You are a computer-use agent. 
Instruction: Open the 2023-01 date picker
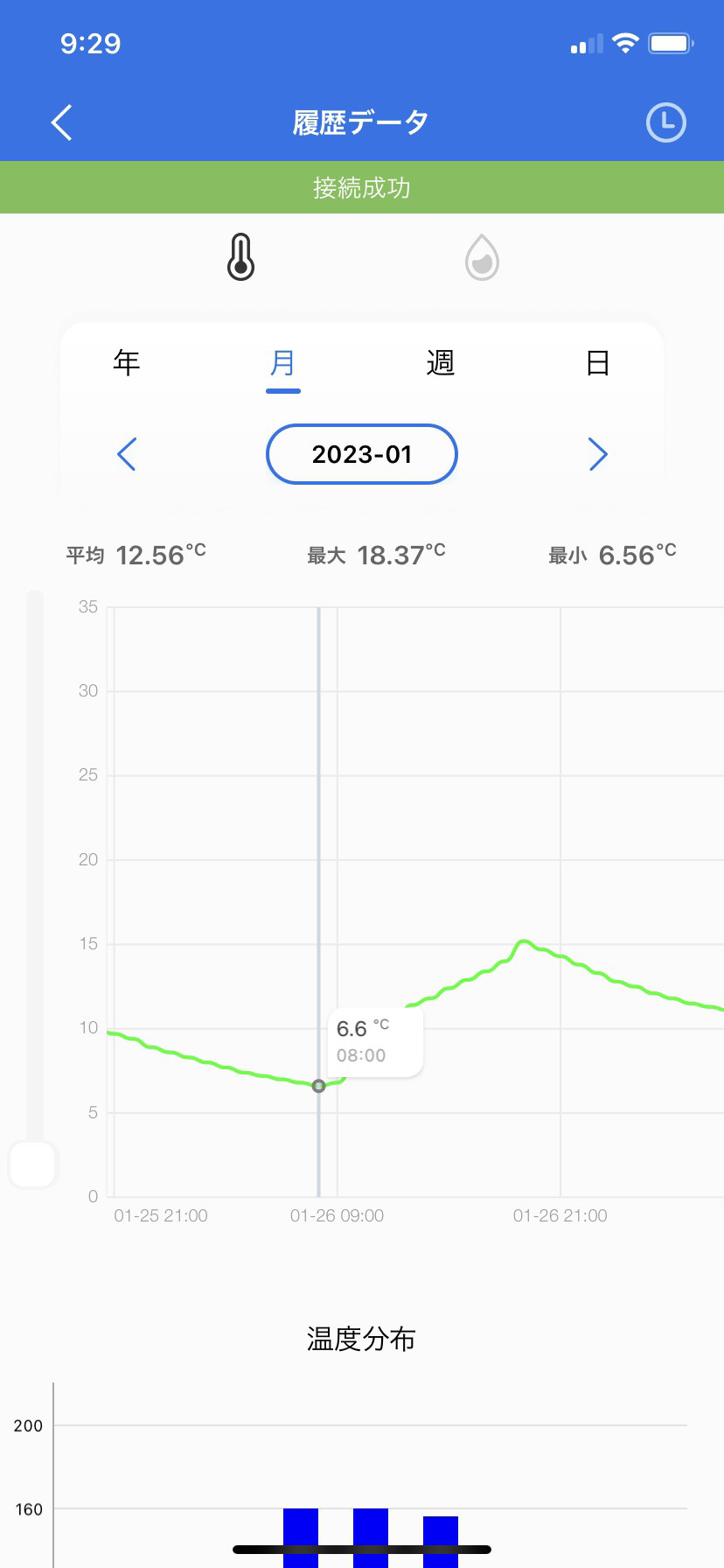pos(362,454)
